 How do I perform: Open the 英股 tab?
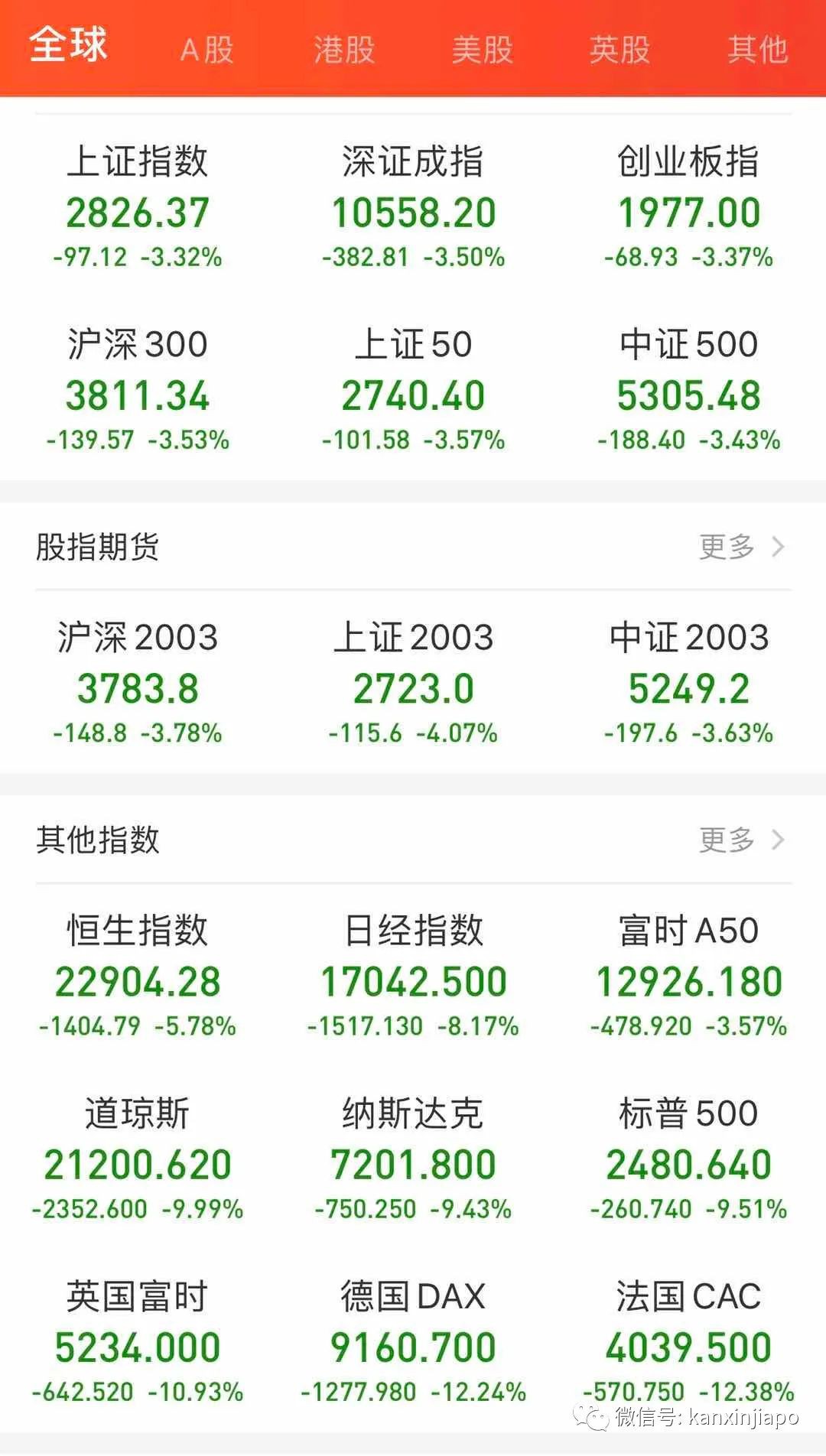(619, 50)
